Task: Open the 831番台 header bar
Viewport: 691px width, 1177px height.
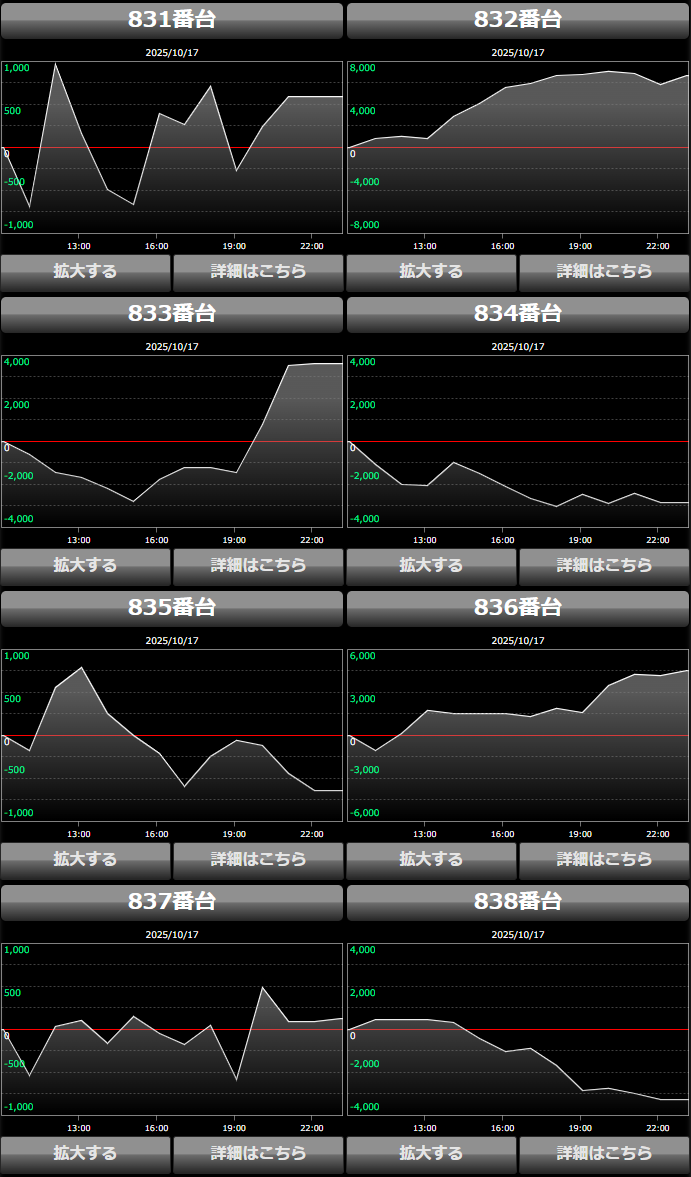Action: (x=172, y=20)
